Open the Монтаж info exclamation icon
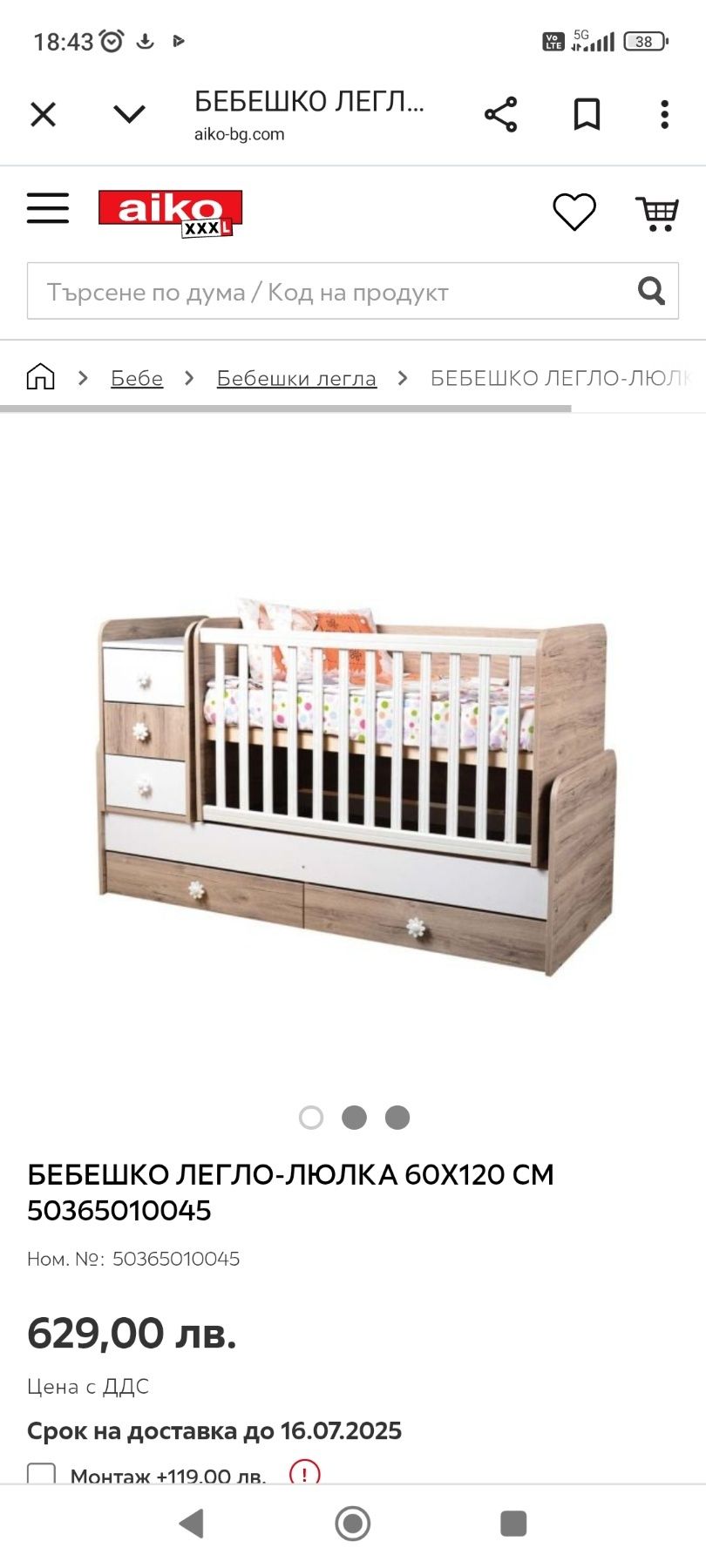 coord(304,1473)
